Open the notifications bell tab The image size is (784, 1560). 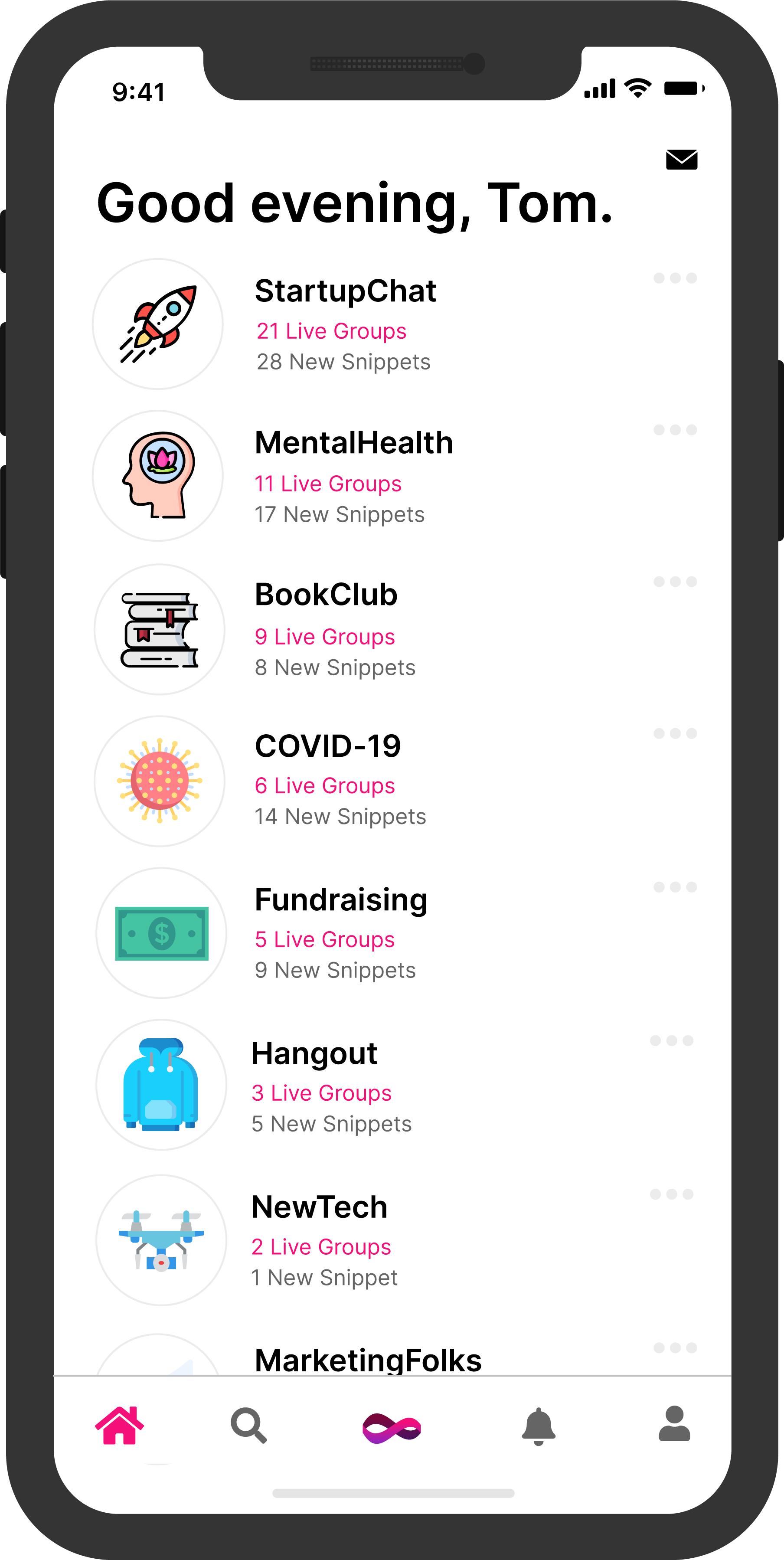(538, 1427)
